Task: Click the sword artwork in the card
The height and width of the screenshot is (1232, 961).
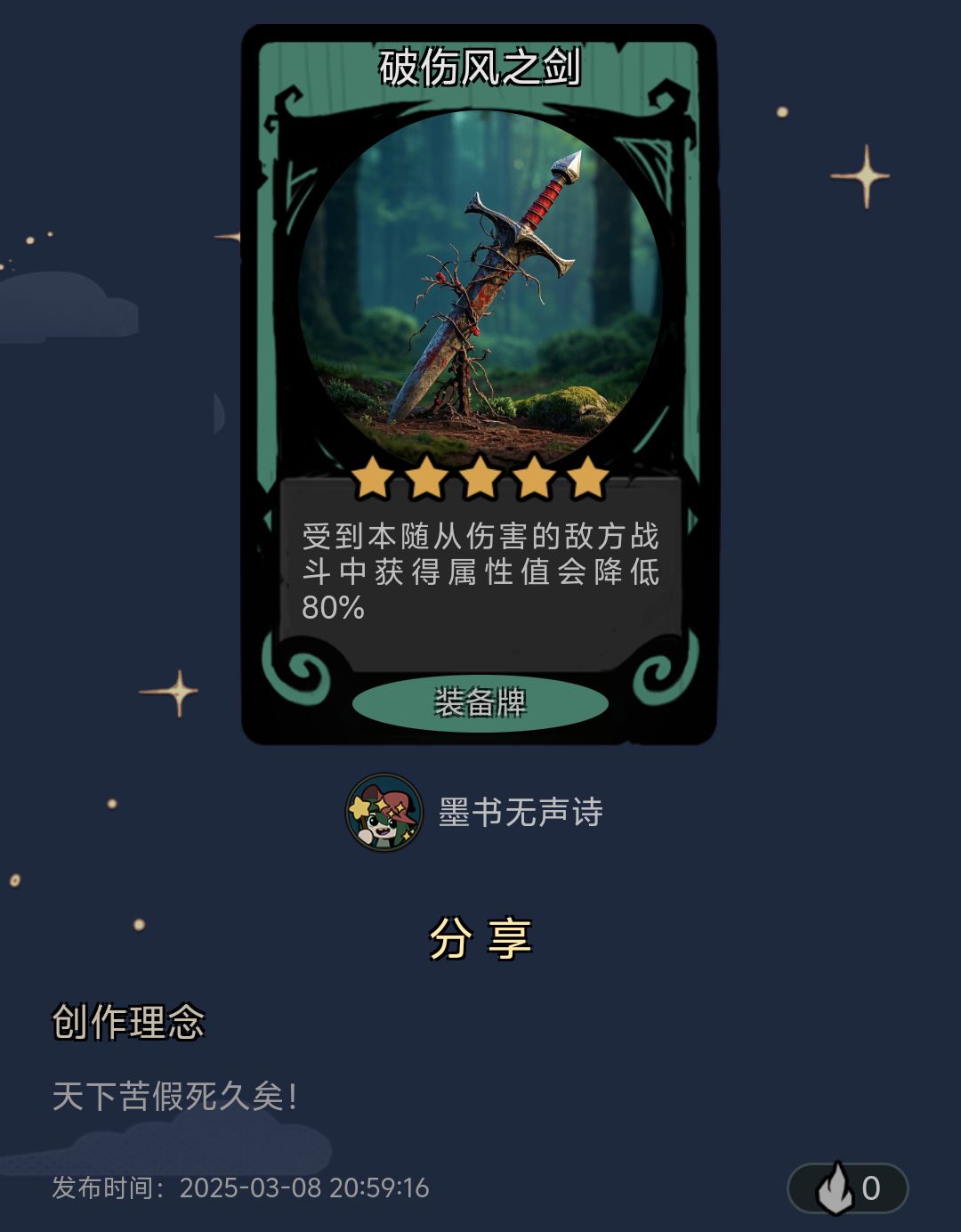Action: coord(480,285)
